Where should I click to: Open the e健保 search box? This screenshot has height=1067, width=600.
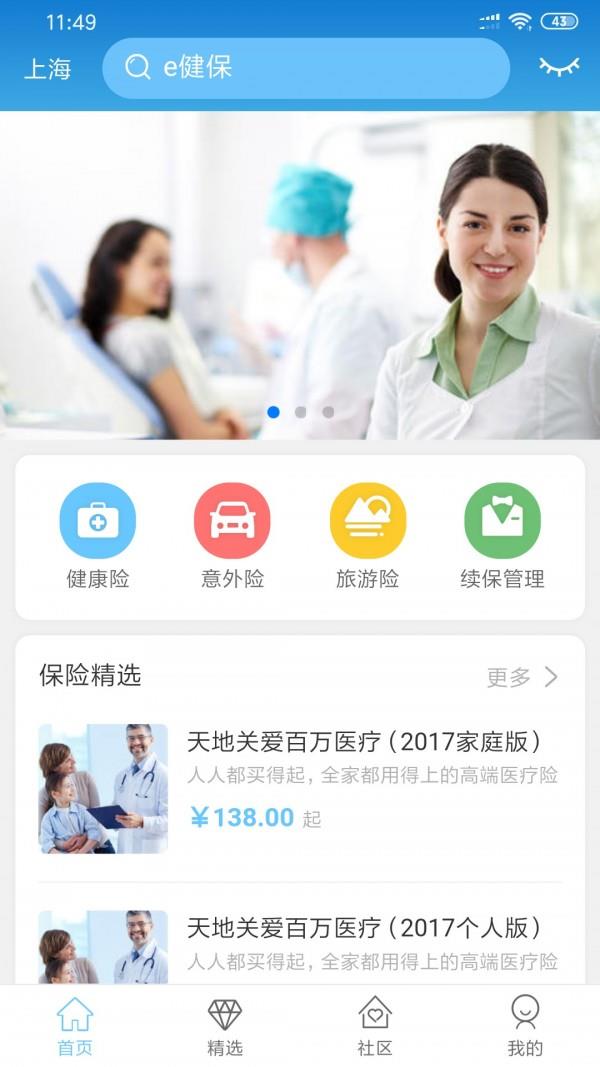coord(305,68)
